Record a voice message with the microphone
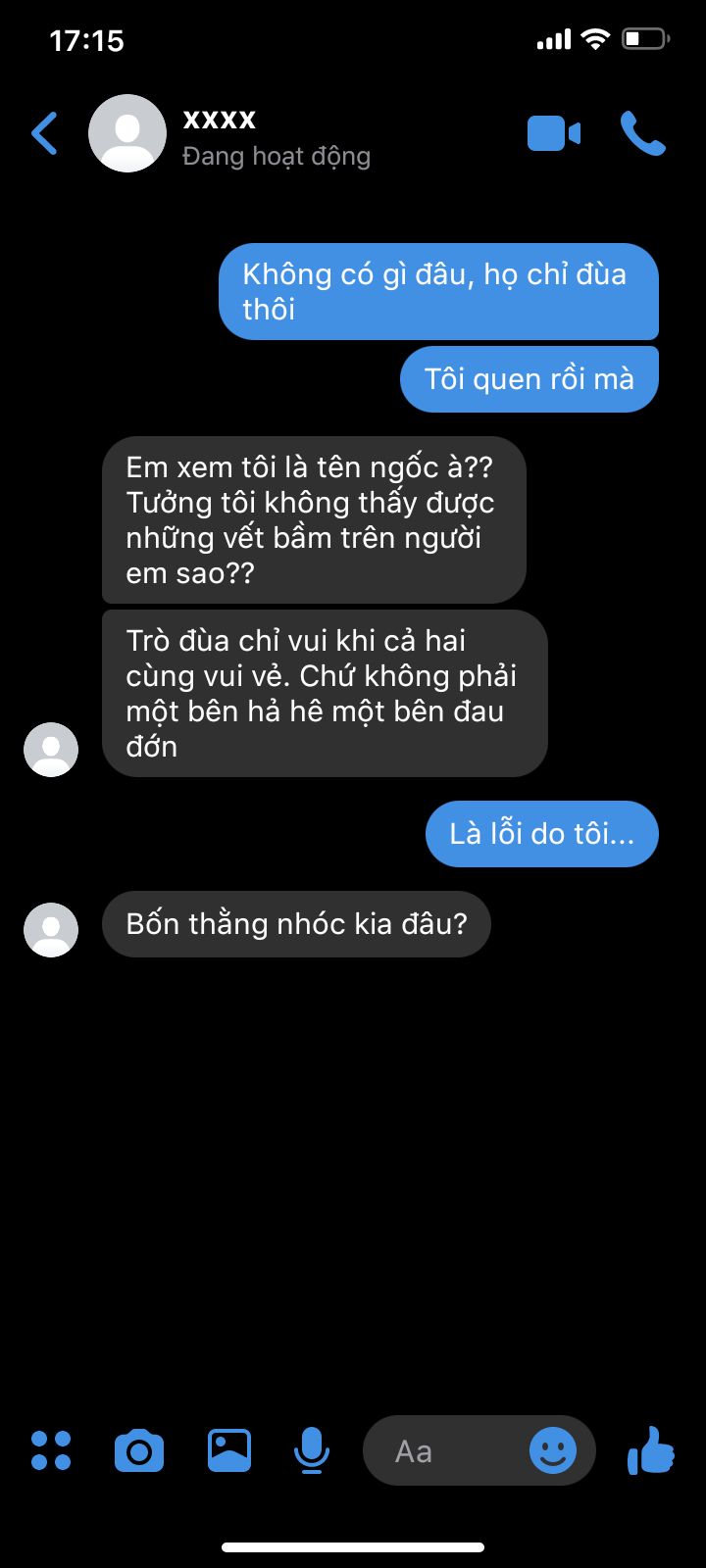The height and width of the screenshot is (1568, 706). pos(312,1450)
